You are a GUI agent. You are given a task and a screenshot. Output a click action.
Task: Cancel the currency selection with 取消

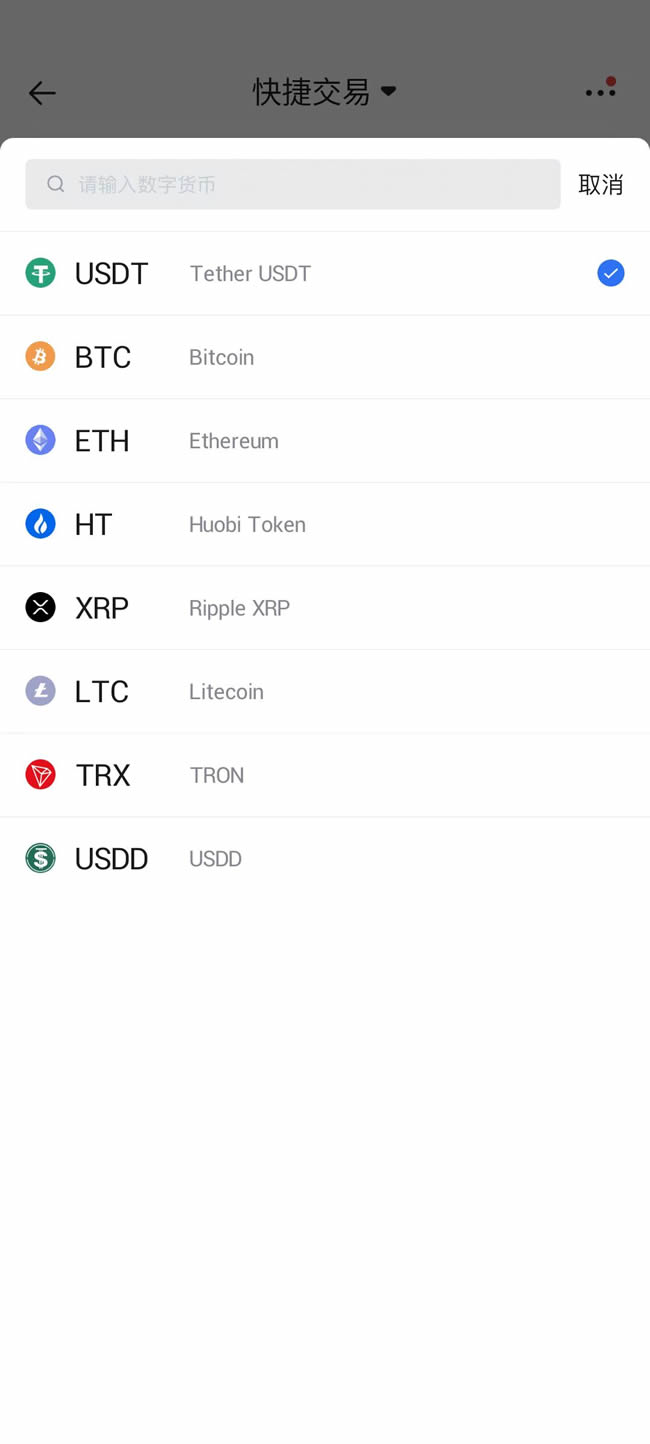point(600,184)
